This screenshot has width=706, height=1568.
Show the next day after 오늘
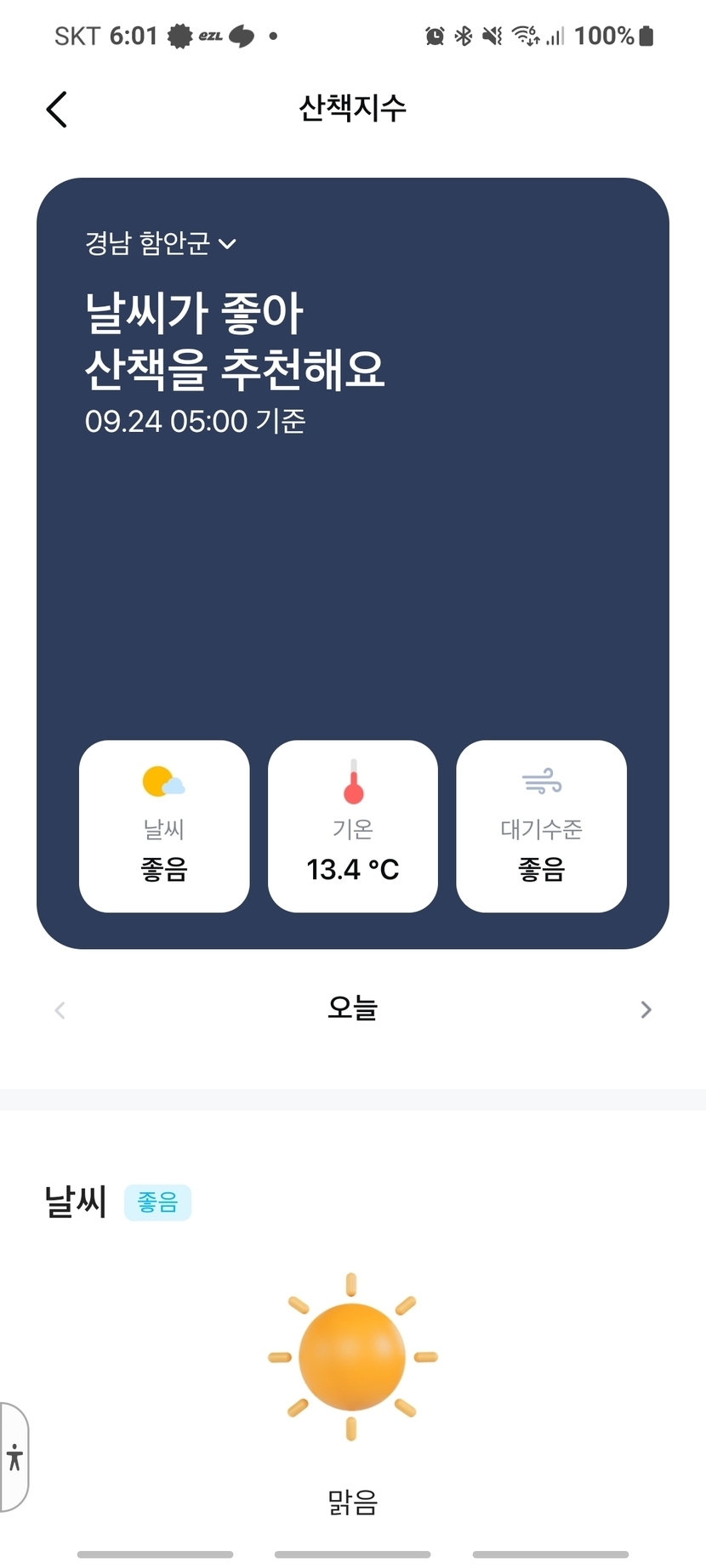[x=646, y=1009]
